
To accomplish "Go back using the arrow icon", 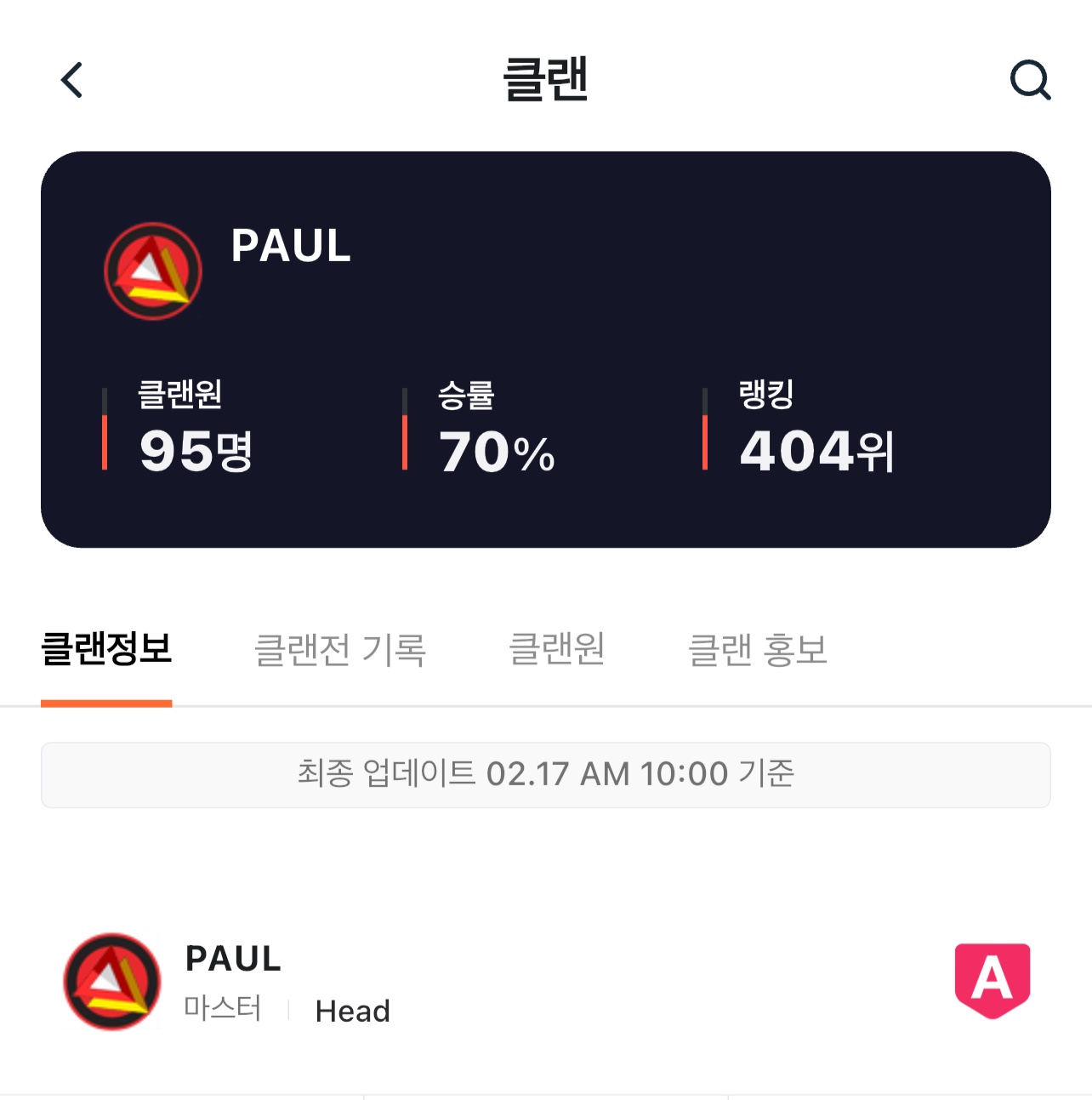I will 72,81.
